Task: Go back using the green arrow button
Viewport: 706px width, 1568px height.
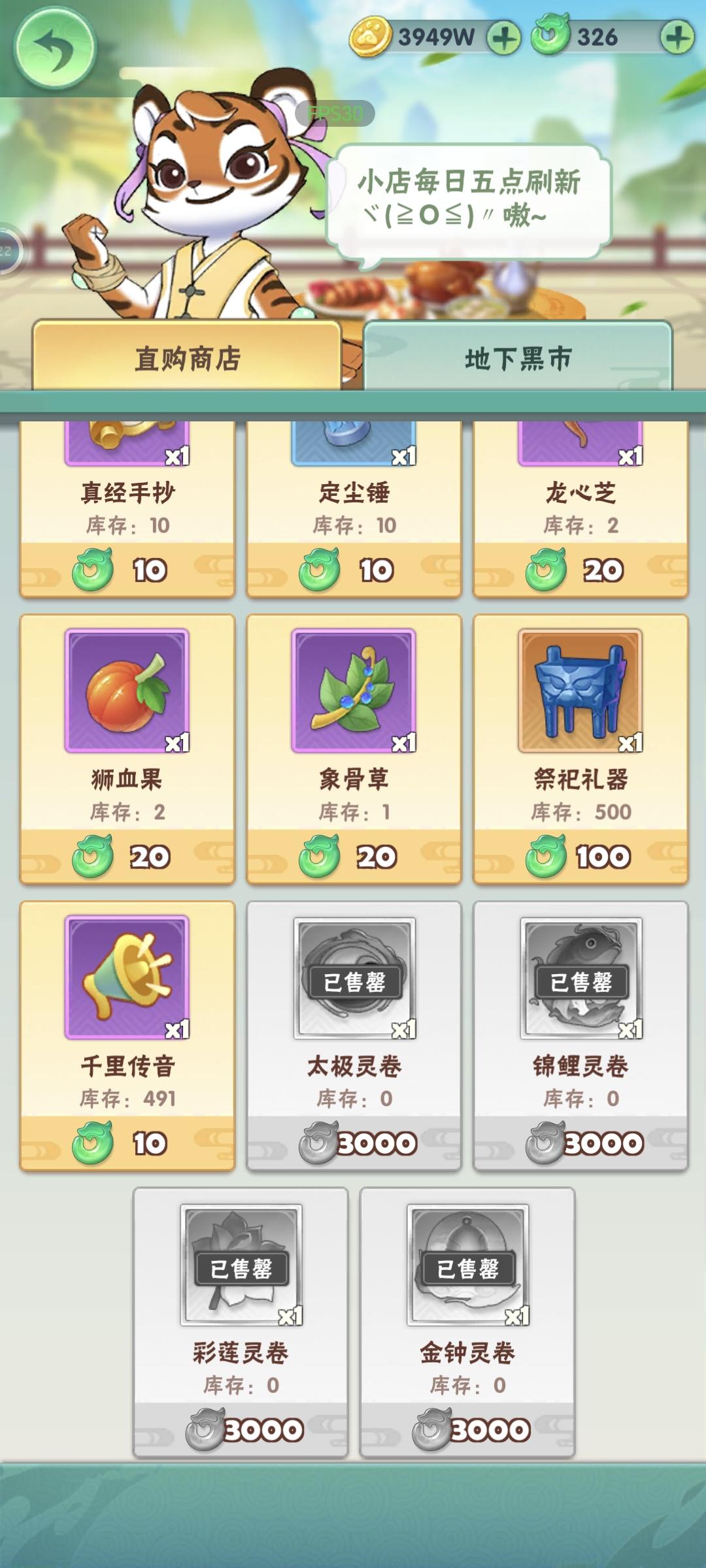Action: point(55,47)
